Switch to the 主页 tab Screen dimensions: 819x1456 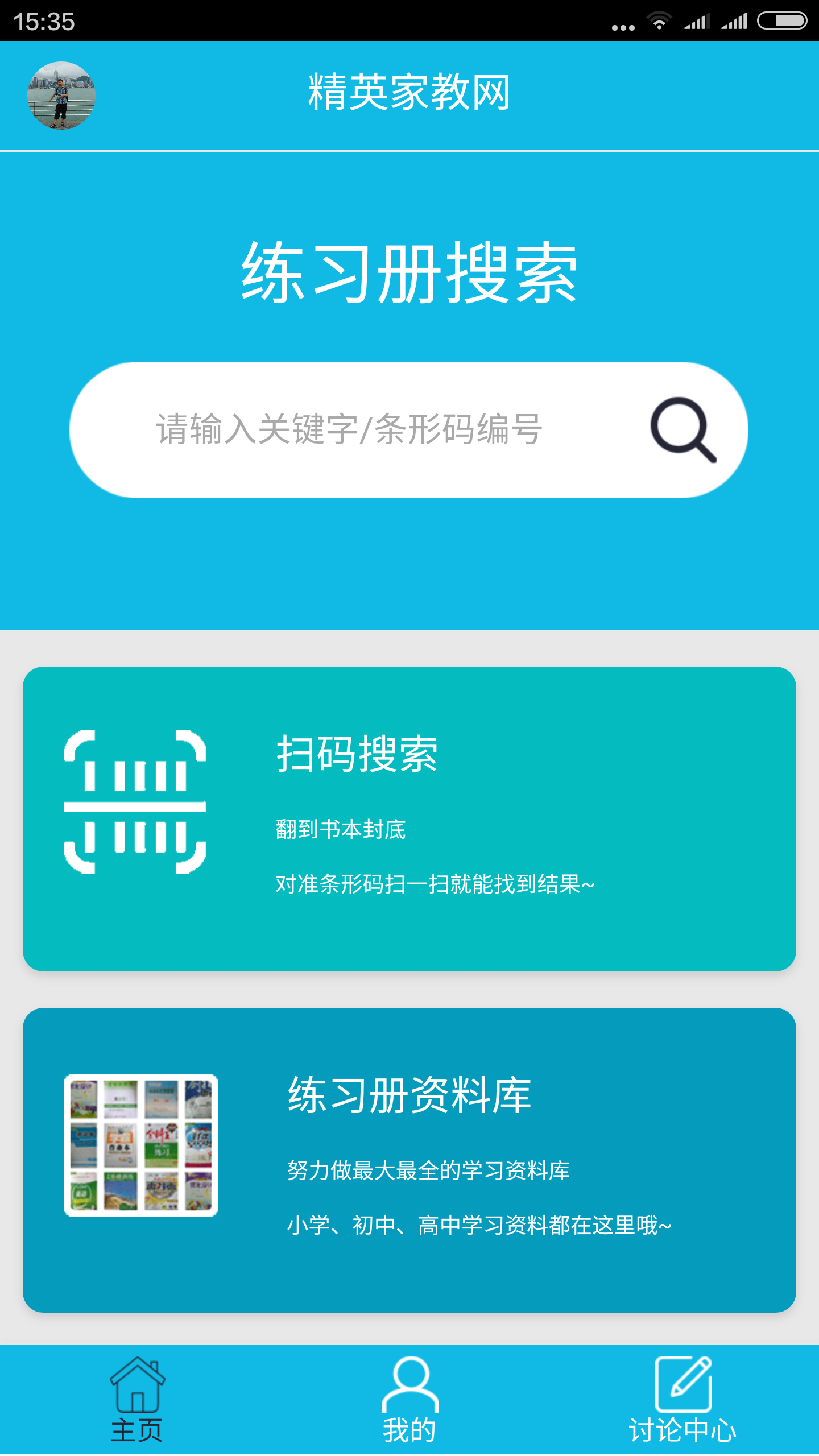point(136,1400)
